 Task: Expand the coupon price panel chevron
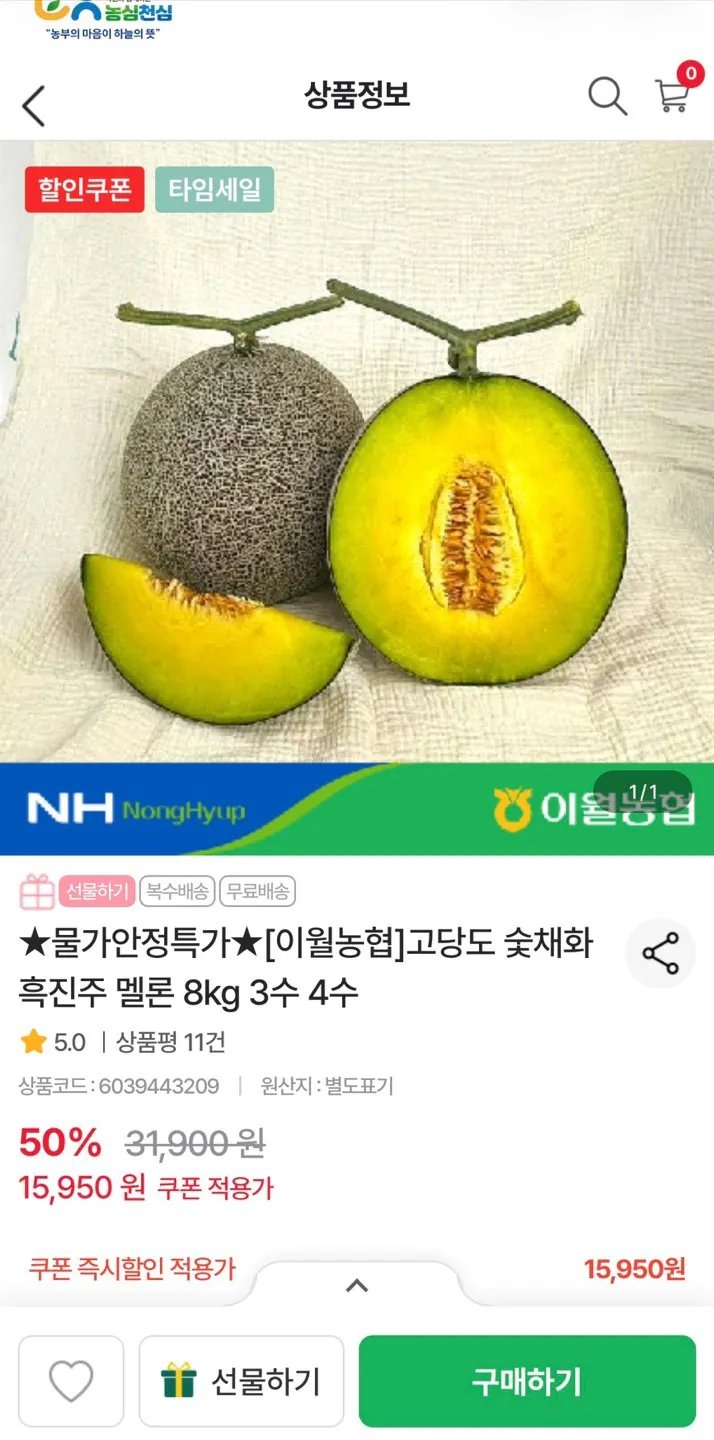pyautogui.click(x=357, y=1285)
